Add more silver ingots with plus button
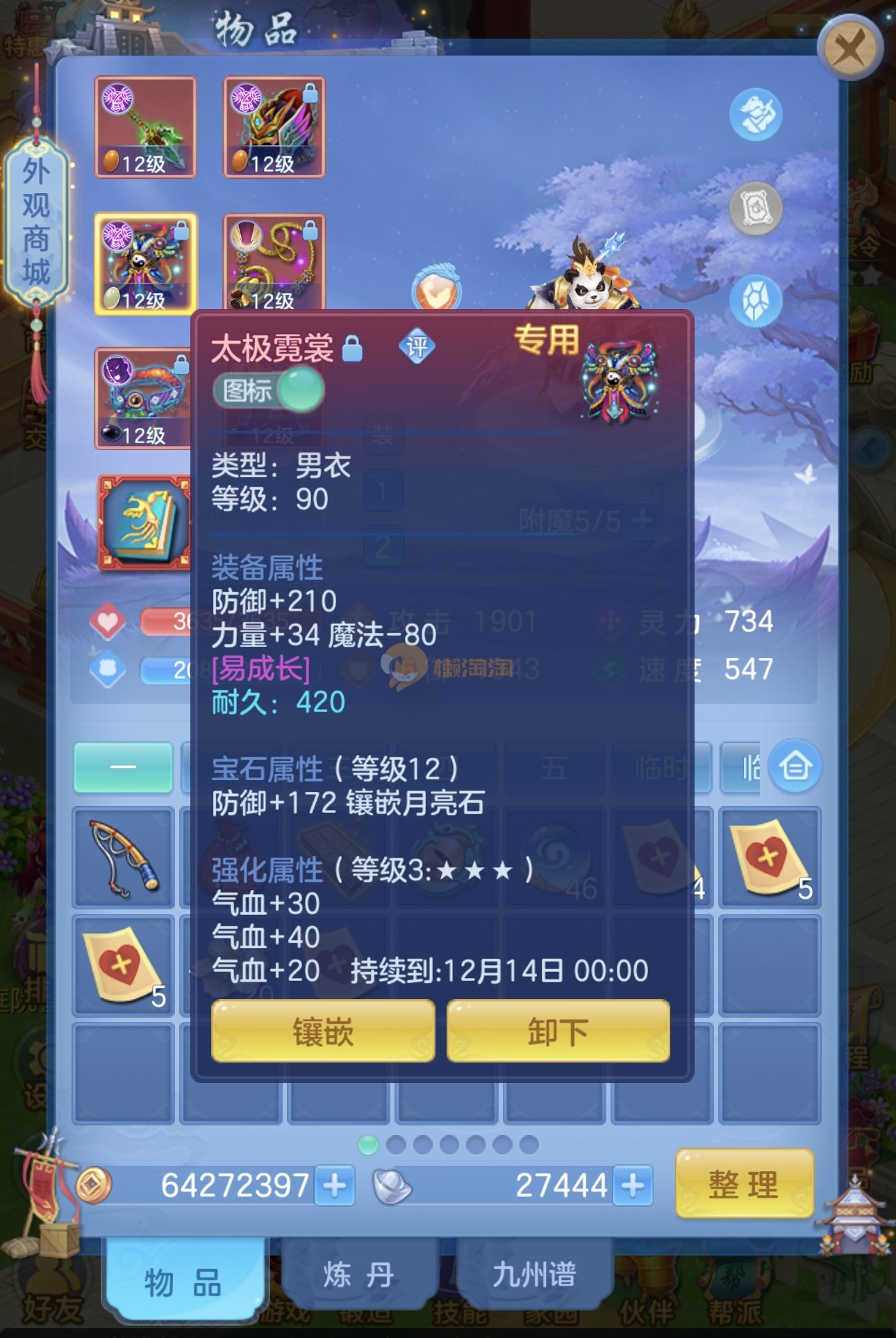Screen dimensions: 896x1338 [x=632, y=1185]
